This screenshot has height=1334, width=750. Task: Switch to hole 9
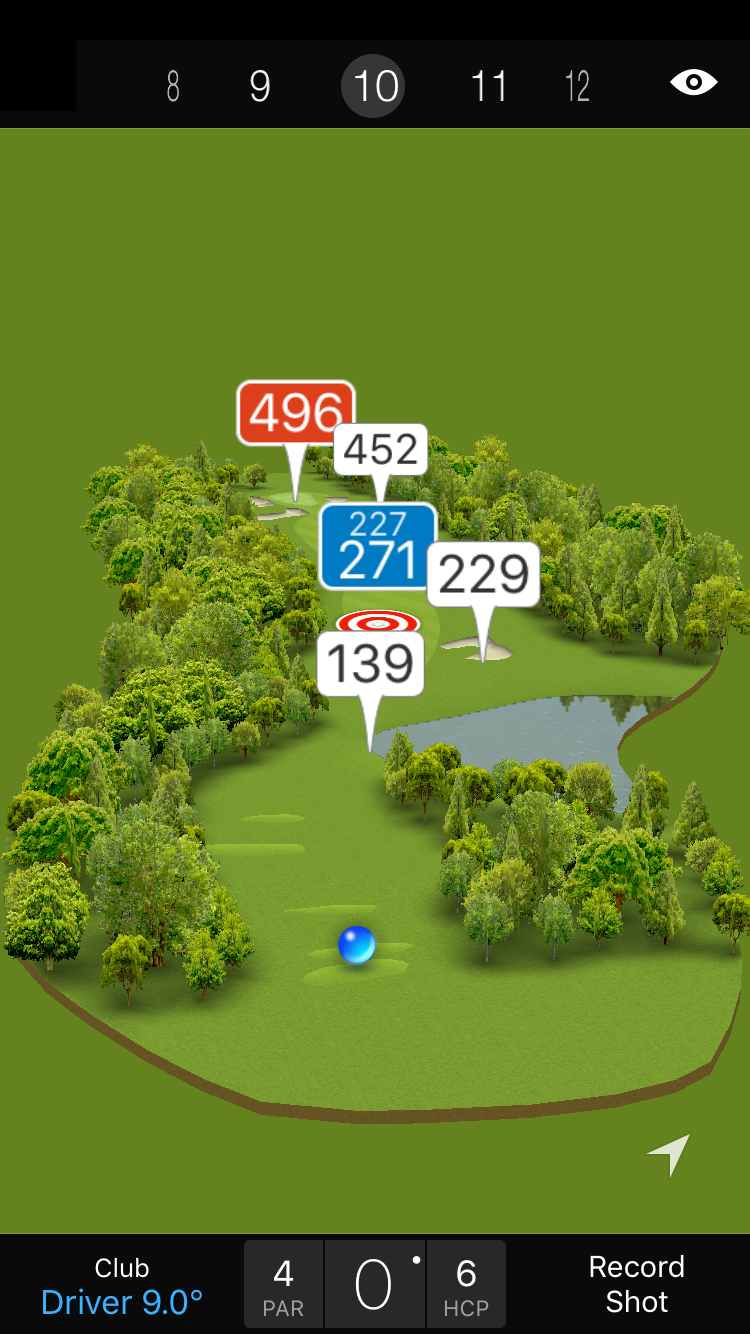(x=260, y=87)
